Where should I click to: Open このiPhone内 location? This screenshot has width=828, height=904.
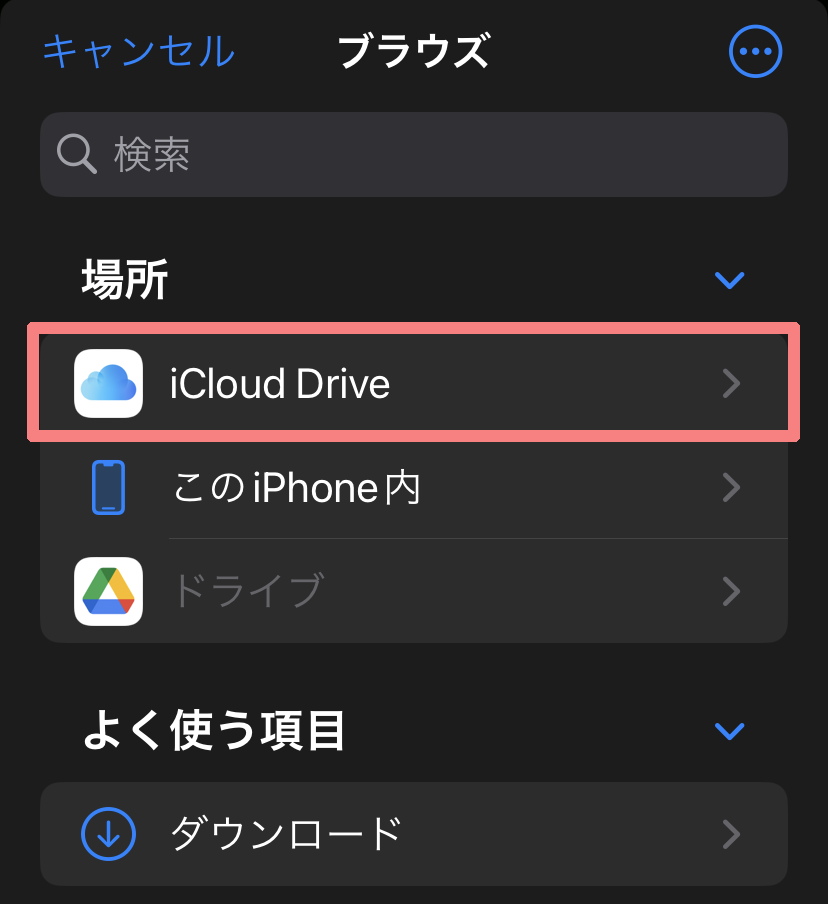tap(413, 488)
